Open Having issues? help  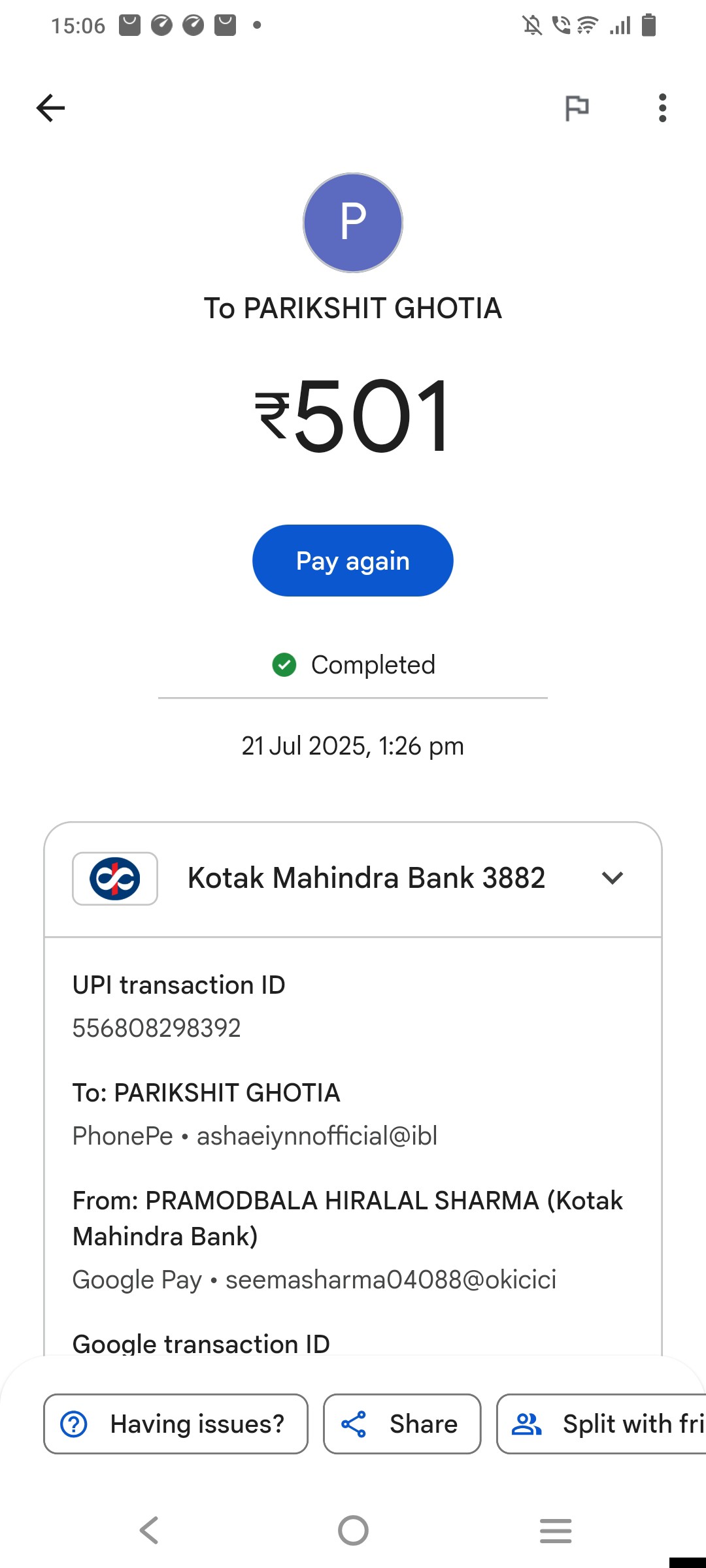[176, 1424]
